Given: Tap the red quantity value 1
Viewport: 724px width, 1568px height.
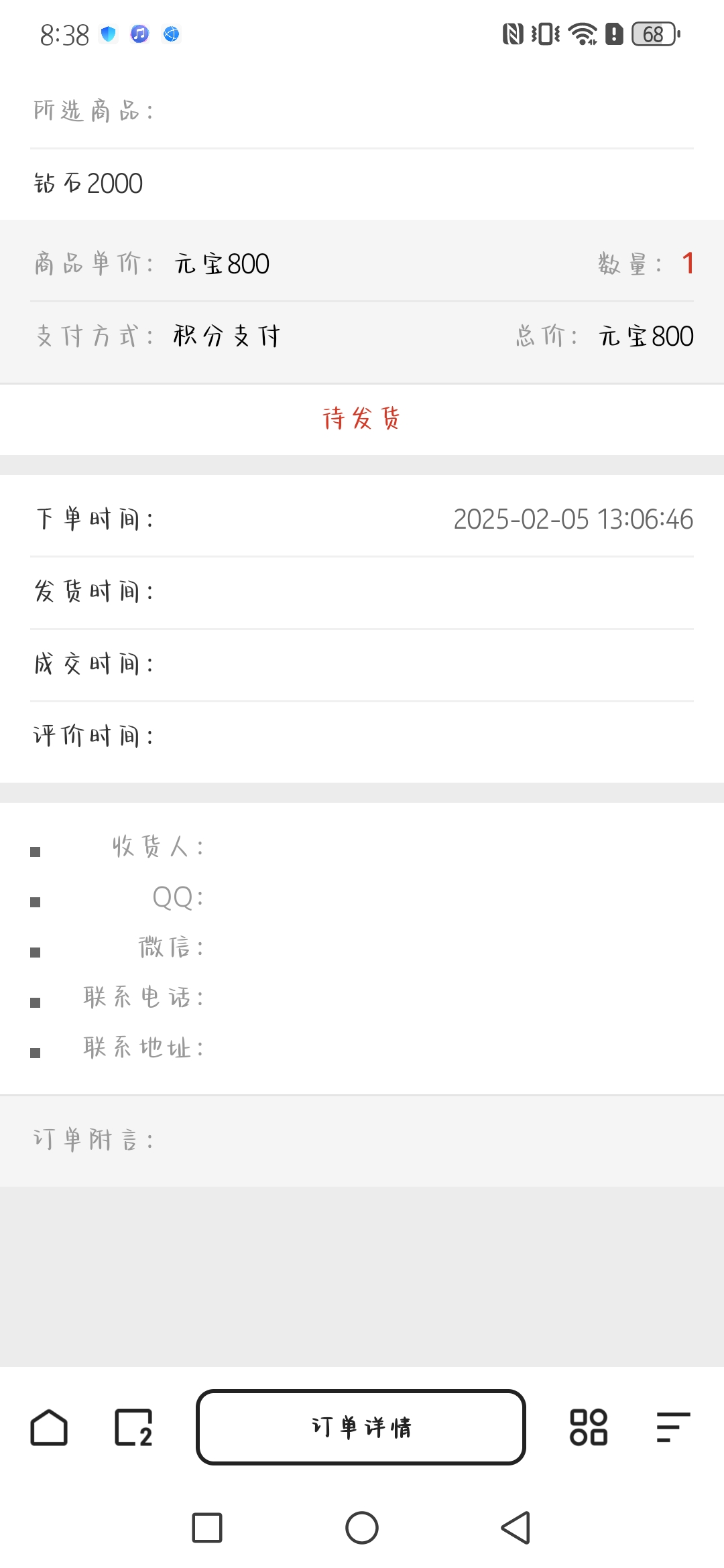Looking at the screenshot, I should pyautogui.click(x=688, y=263).
